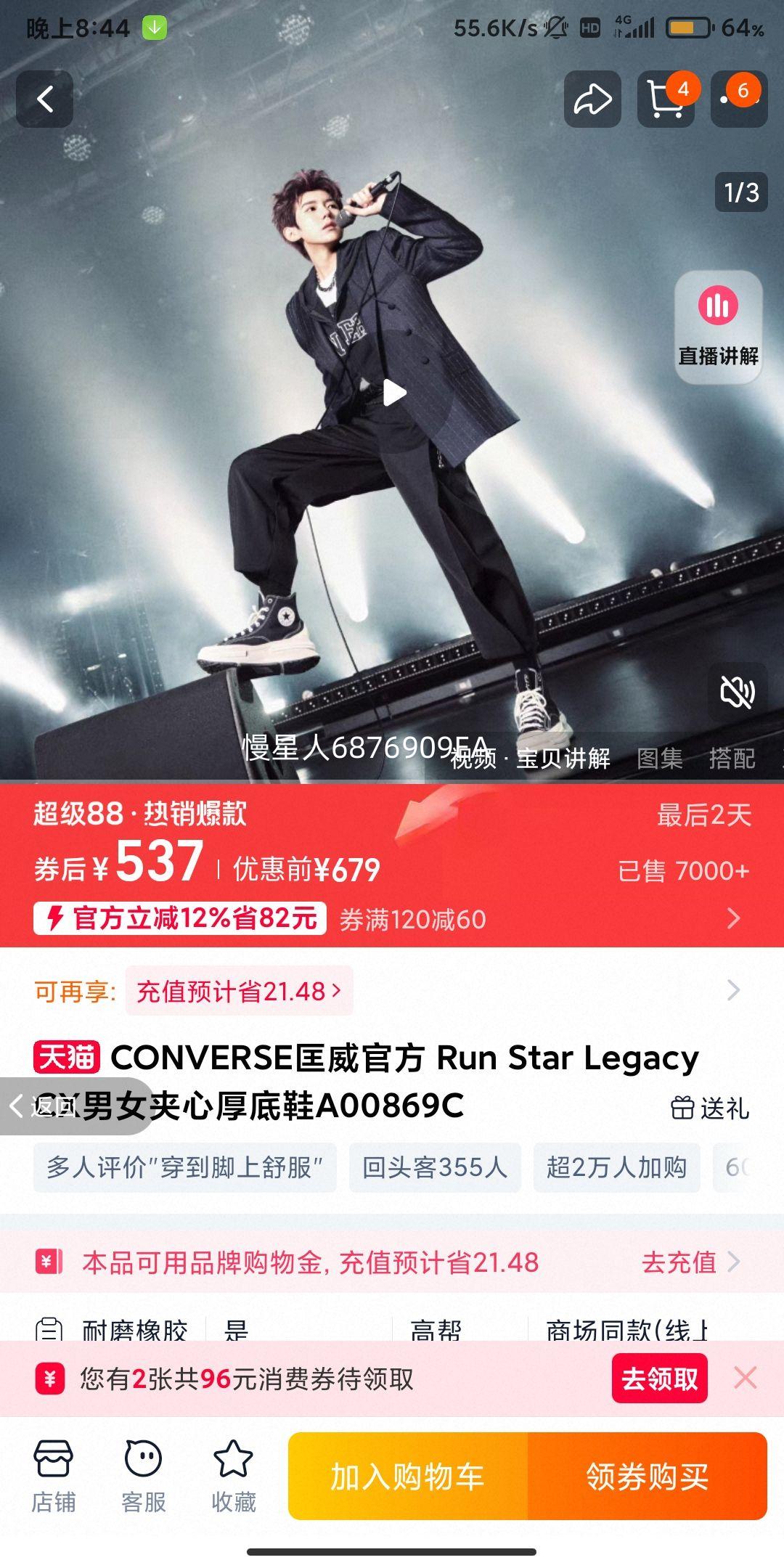The height and width of the screenshot is (1568, 784).
Task: Expand the 券满120减60 coupon details
Action: coord(735,919)
